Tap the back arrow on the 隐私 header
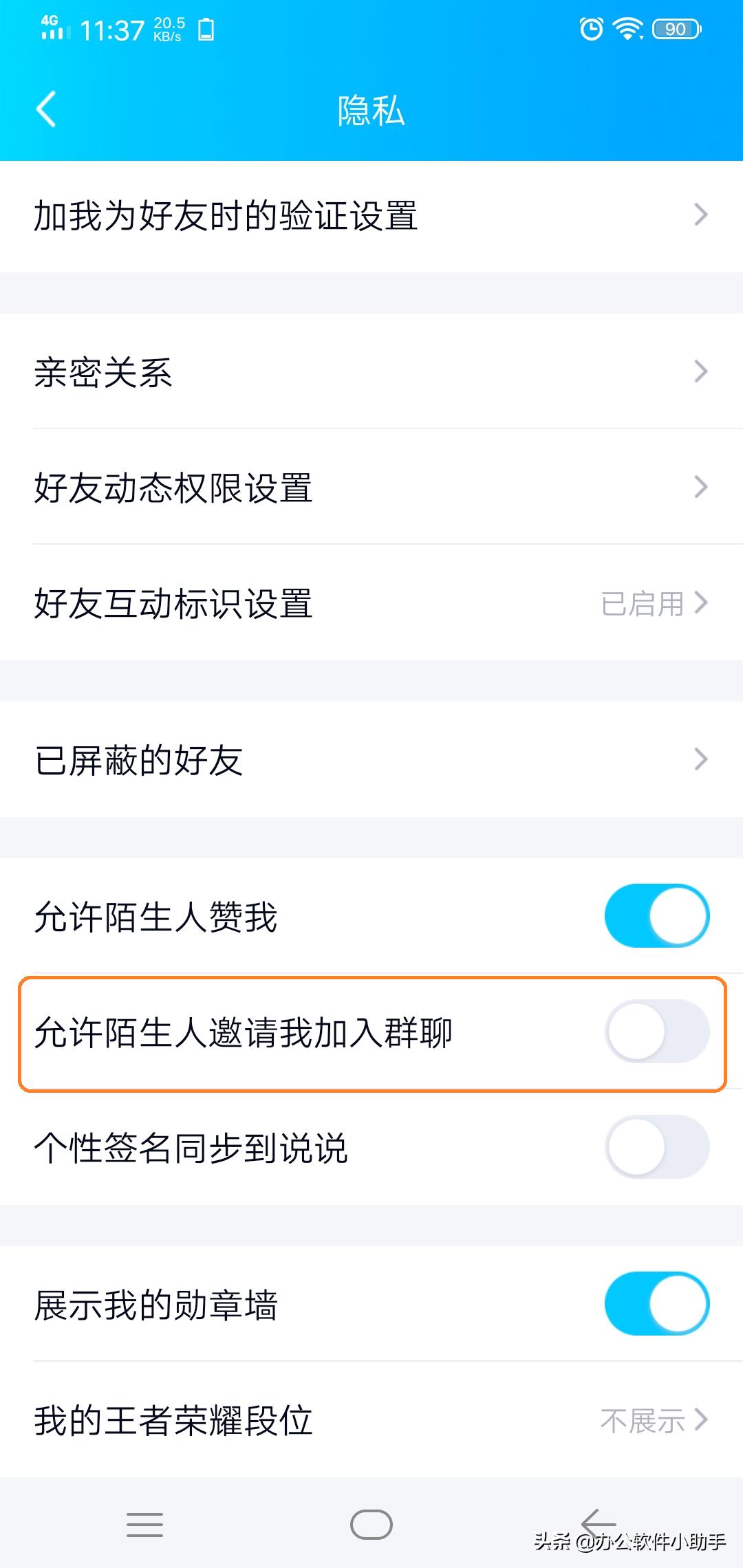This screenshot has height=1568, width=743. point(45,110)
